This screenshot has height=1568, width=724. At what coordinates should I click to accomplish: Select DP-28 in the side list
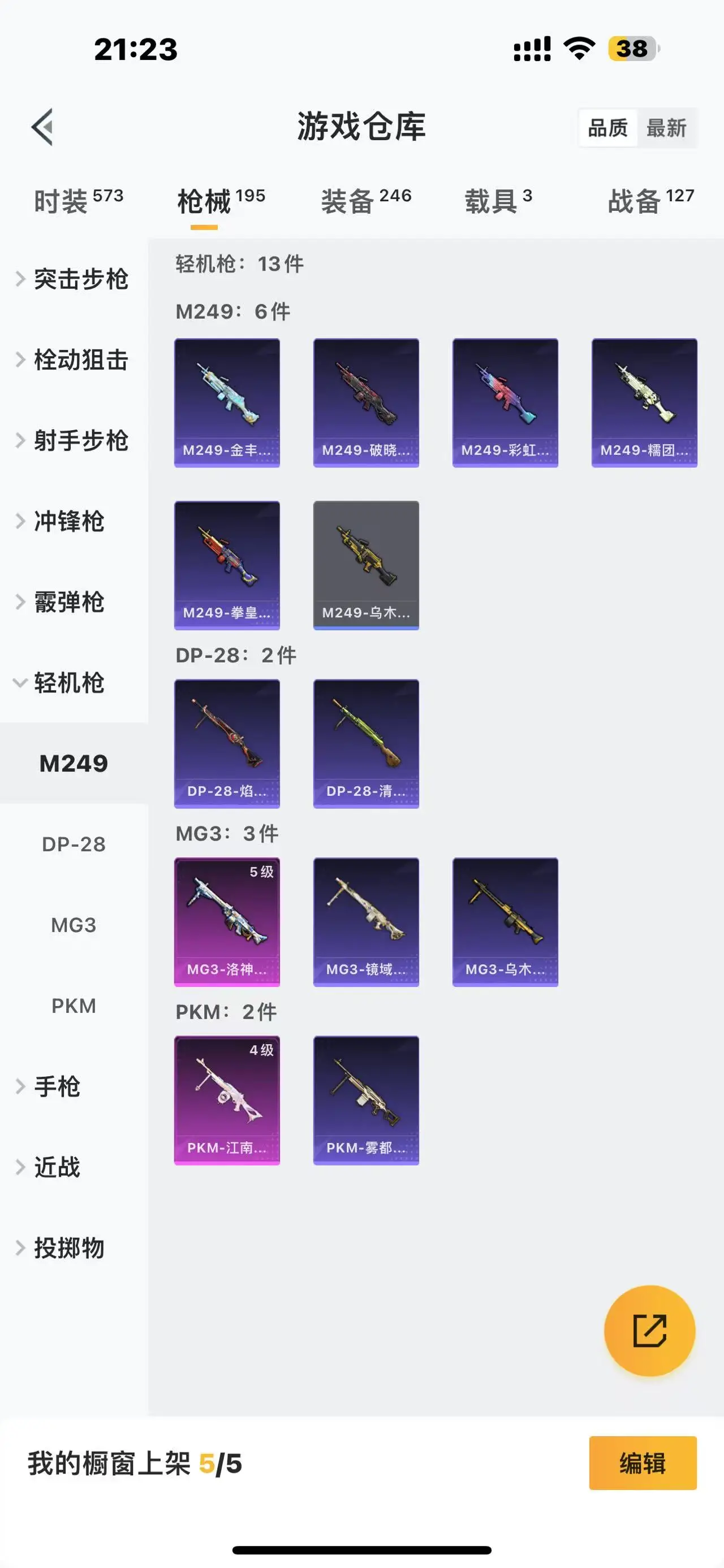(x=74, y=844)
